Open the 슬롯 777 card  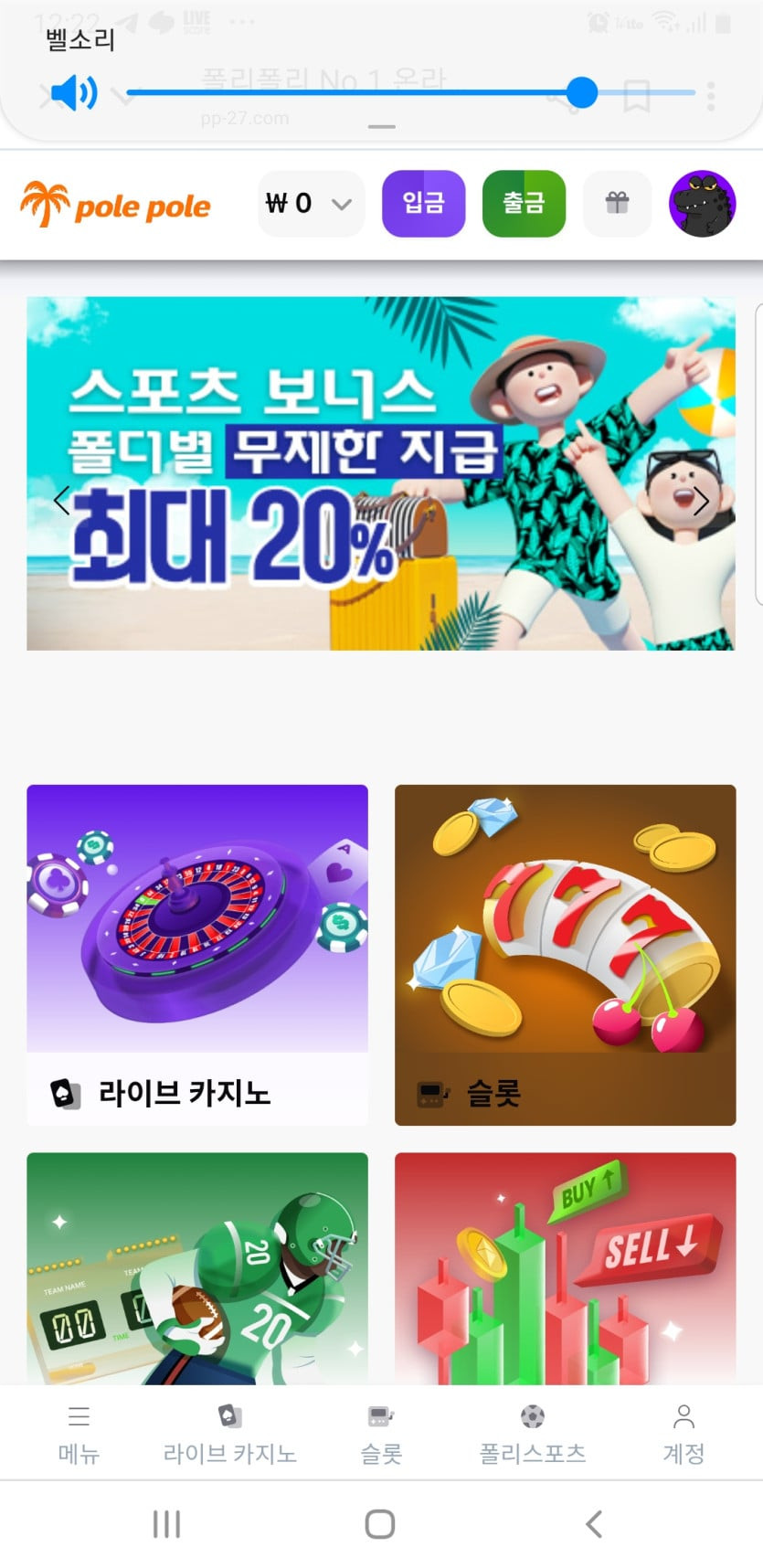point(565,954)
